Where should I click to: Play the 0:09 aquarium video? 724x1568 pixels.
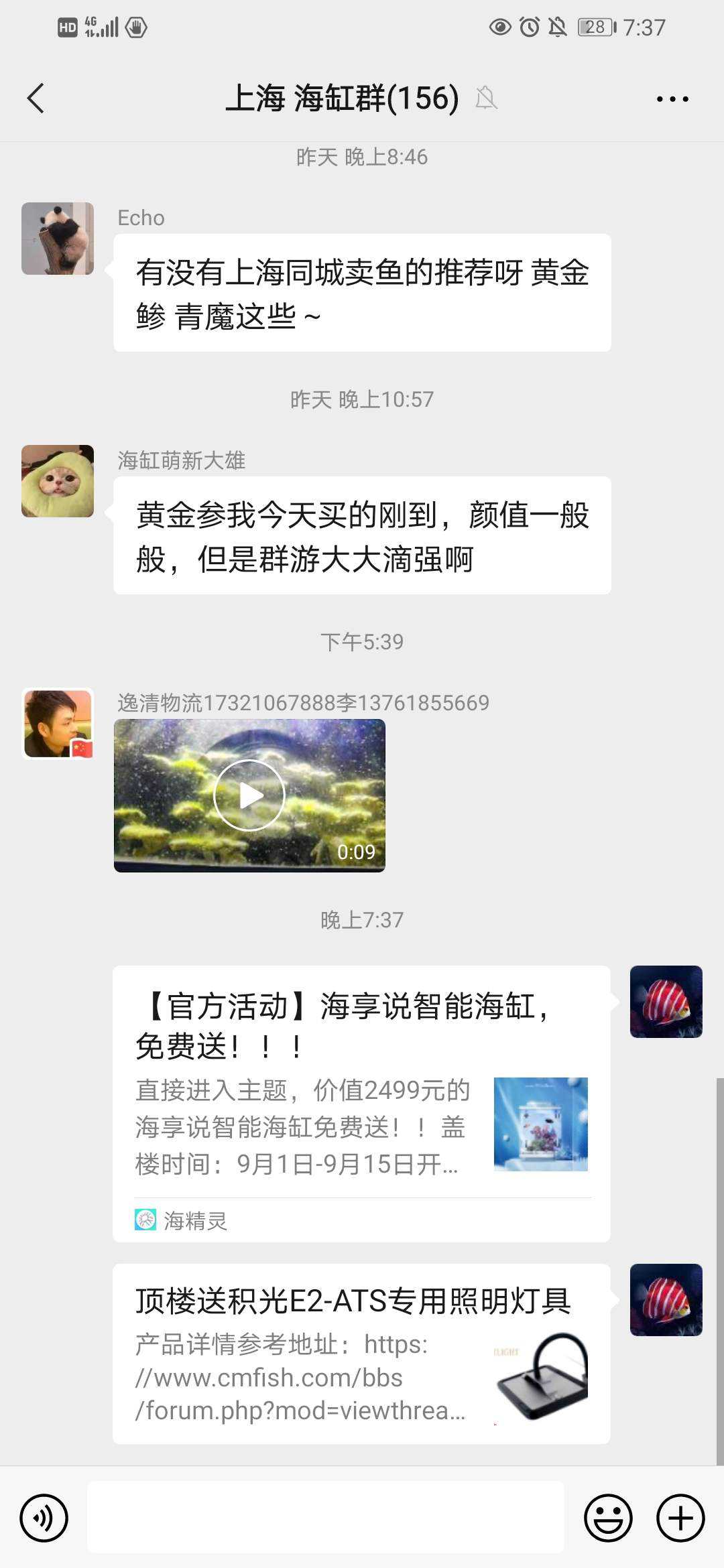(249, 795)
